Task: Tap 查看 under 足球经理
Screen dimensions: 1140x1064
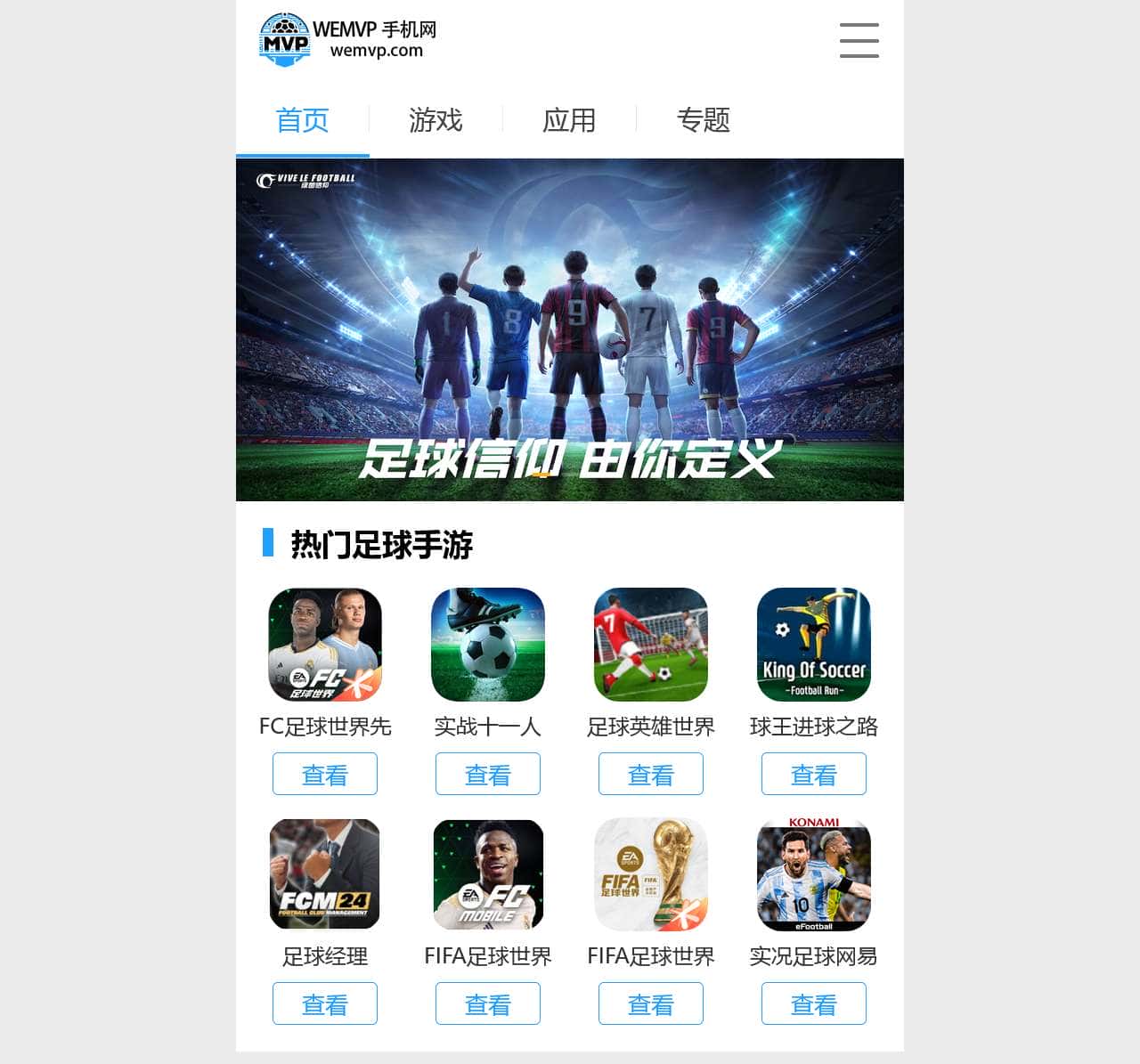Action: point(325,1003)
